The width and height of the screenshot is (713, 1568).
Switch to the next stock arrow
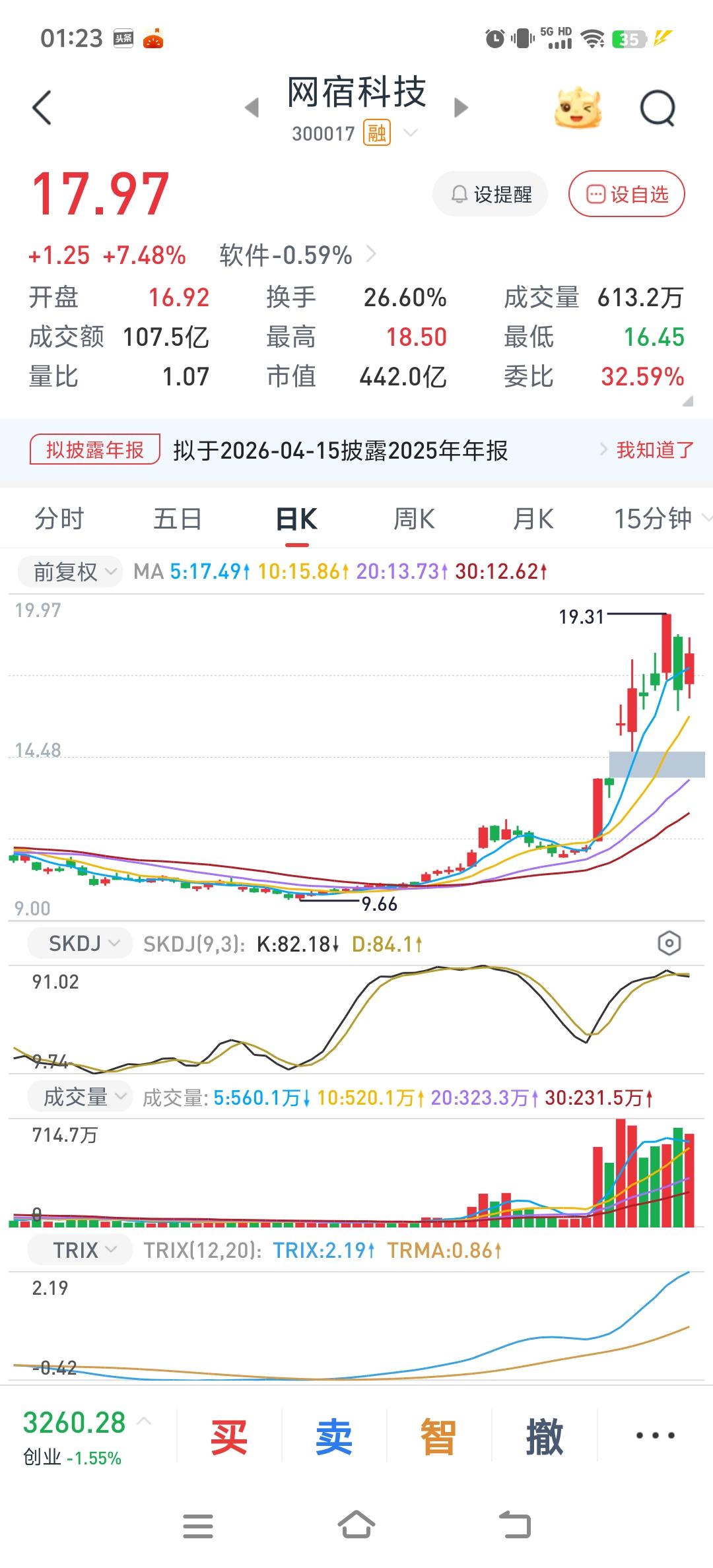click(461, 108)
